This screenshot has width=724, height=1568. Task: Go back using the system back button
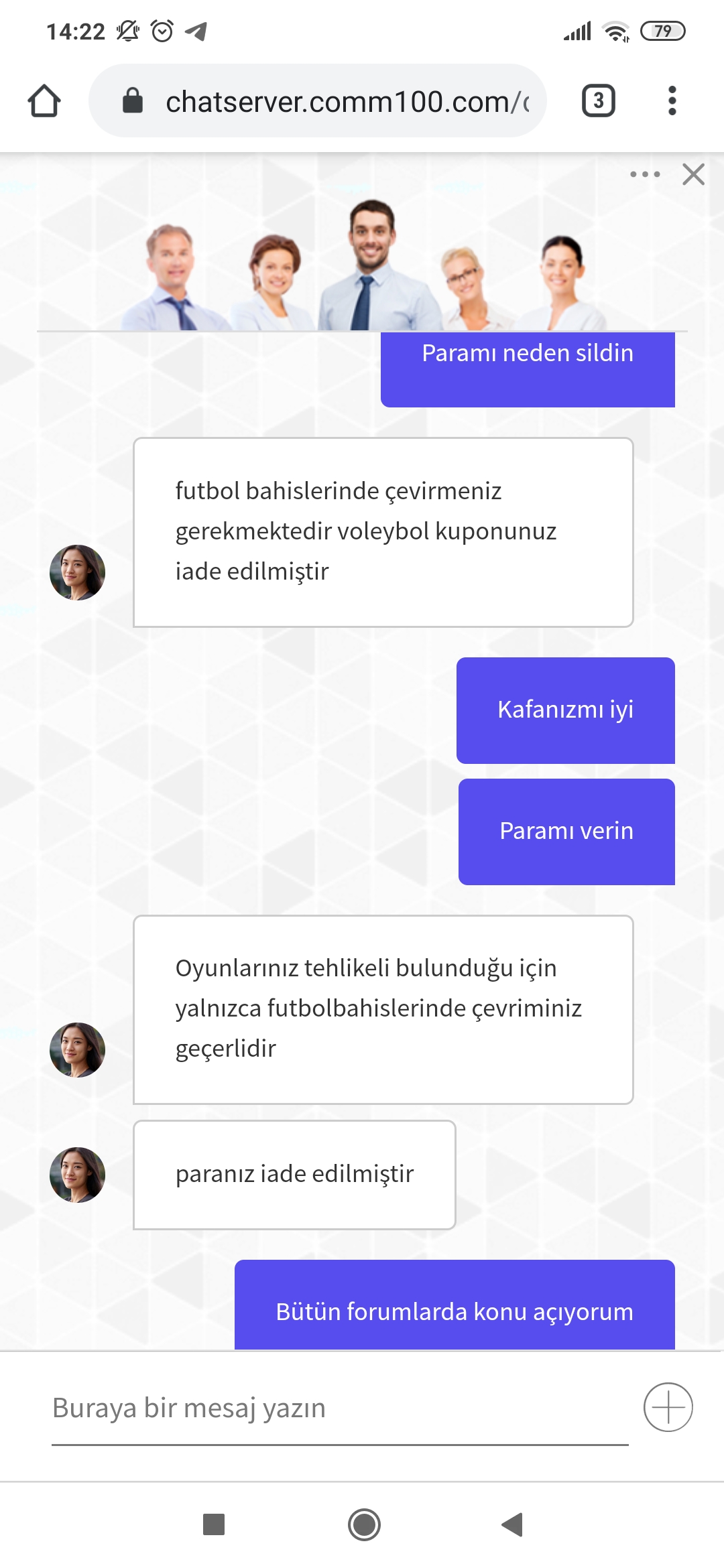[512, 1524]
